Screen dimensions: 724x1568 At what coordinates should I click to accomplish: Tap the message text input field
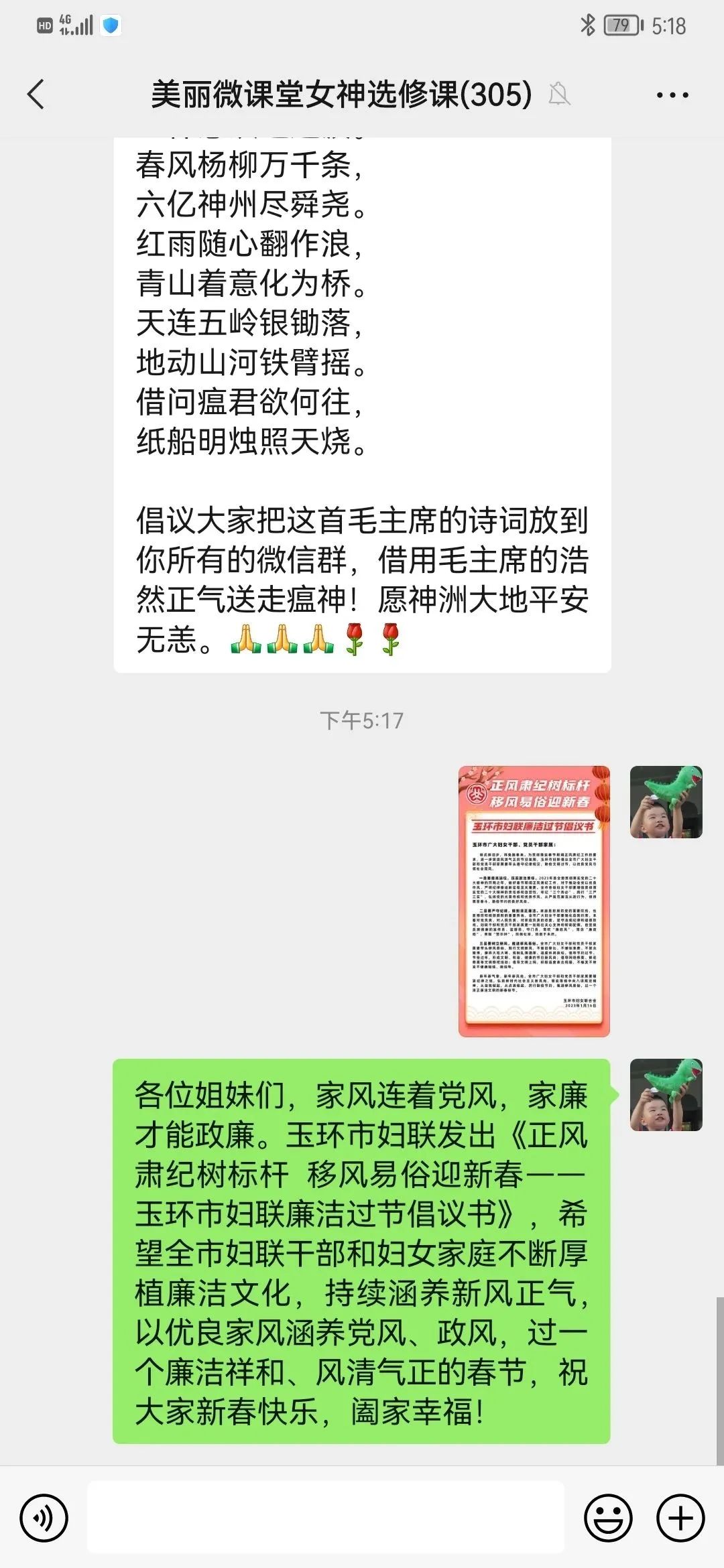click(x=326, y=1517)
